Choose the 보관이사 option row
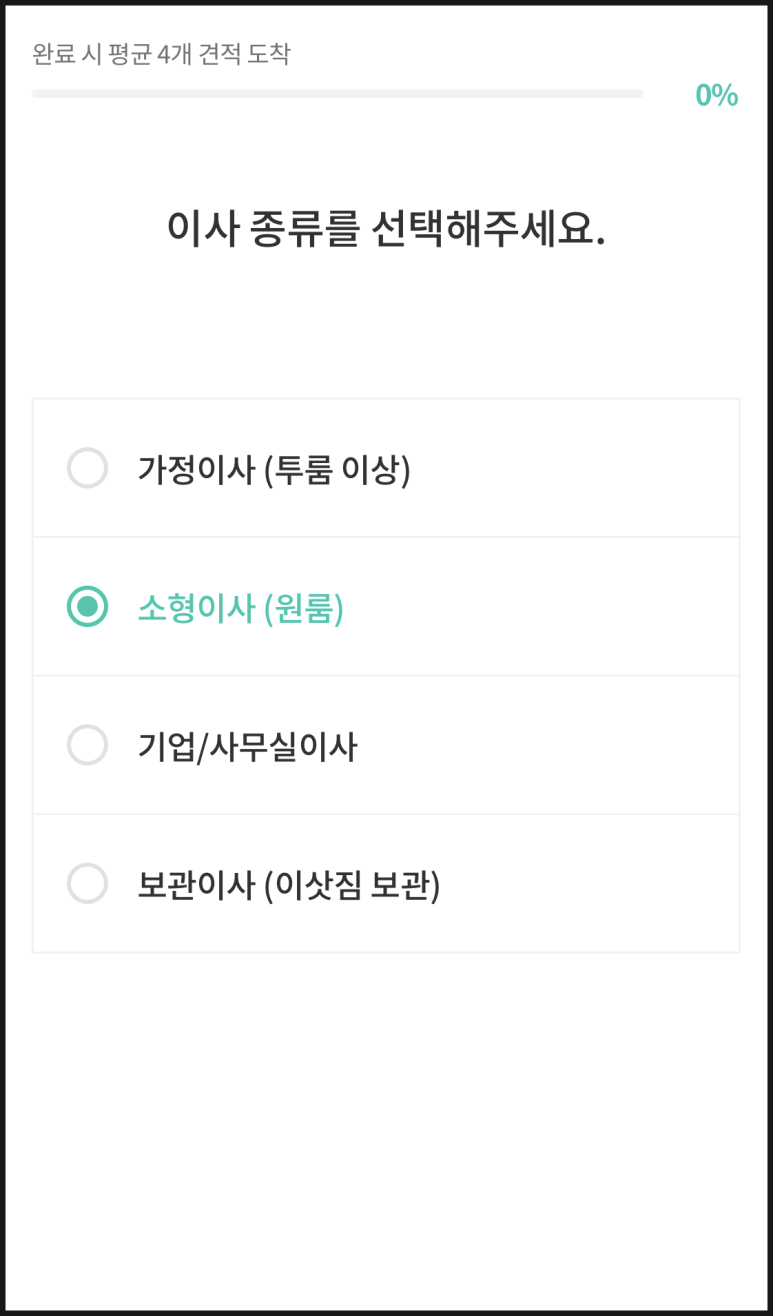The width and height of the screenshot is (773, 1316). pos(386,884)
